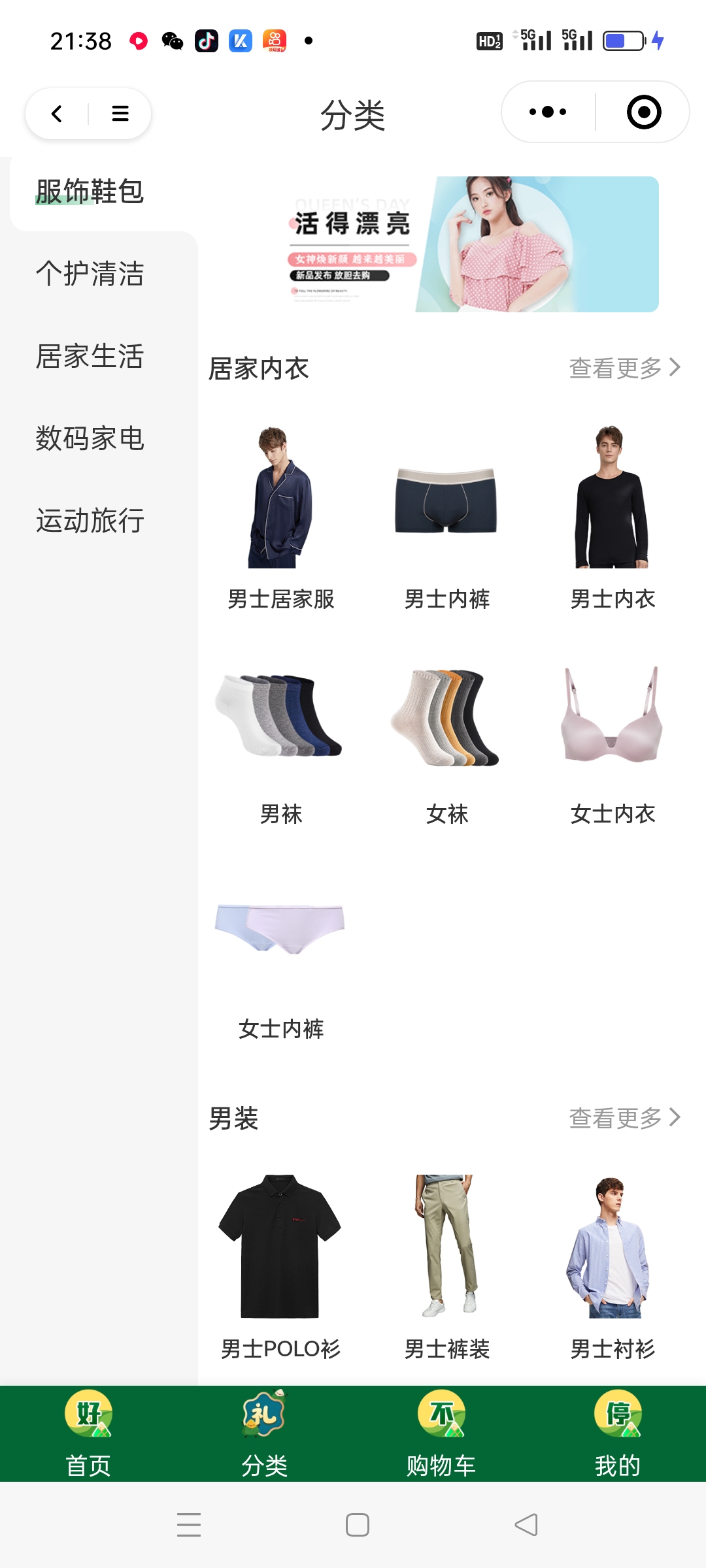The width and height of the screenshot is (706, 1568).
Task: Tap the hamburger menu beside the back arrow
Action: tap(120, 113)
